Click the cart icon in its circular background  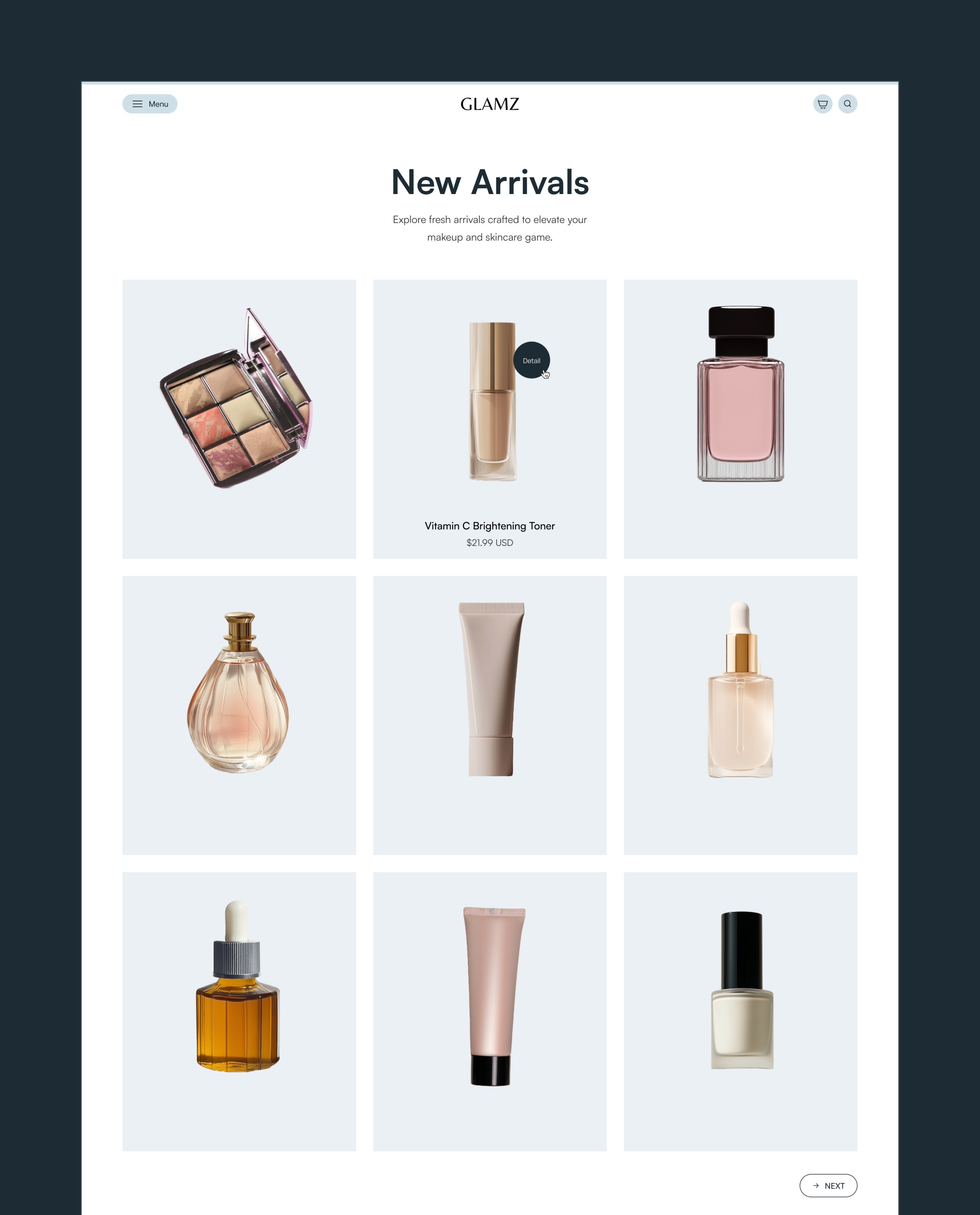tap(822, 104)
